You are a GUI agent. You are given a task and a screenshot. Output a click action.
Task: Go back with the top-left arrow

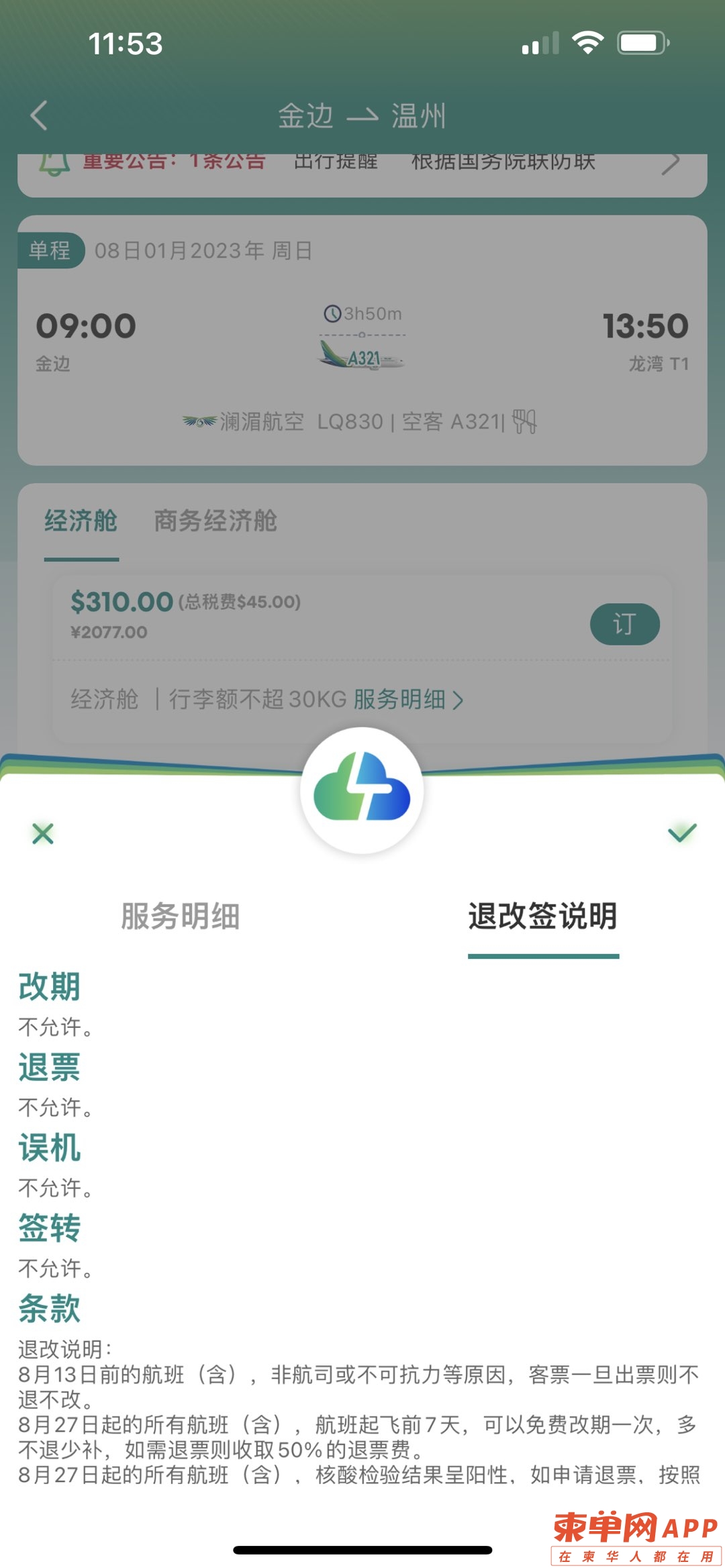[40, 115]
